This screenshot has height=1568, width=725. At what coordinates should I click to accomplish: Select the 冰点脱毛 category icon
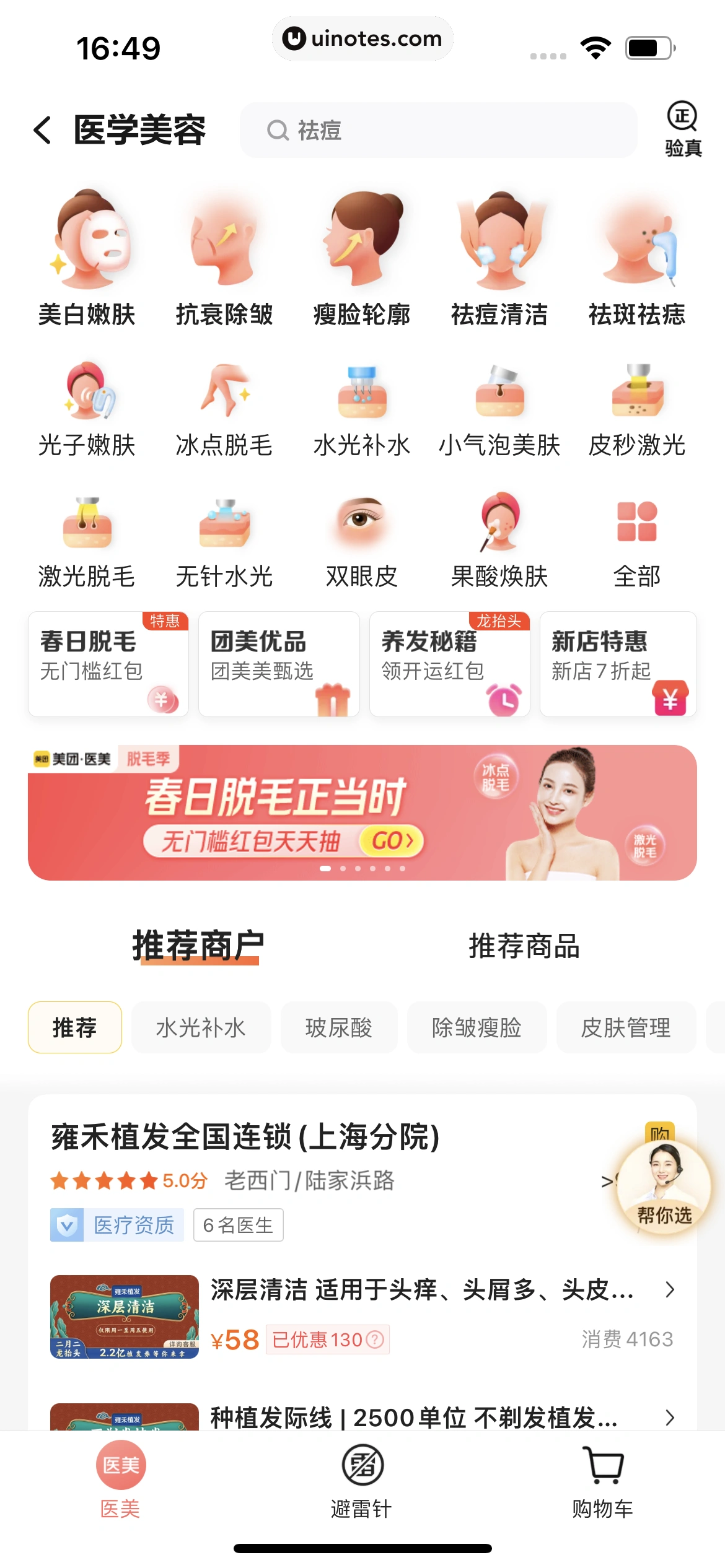point(226,403)
